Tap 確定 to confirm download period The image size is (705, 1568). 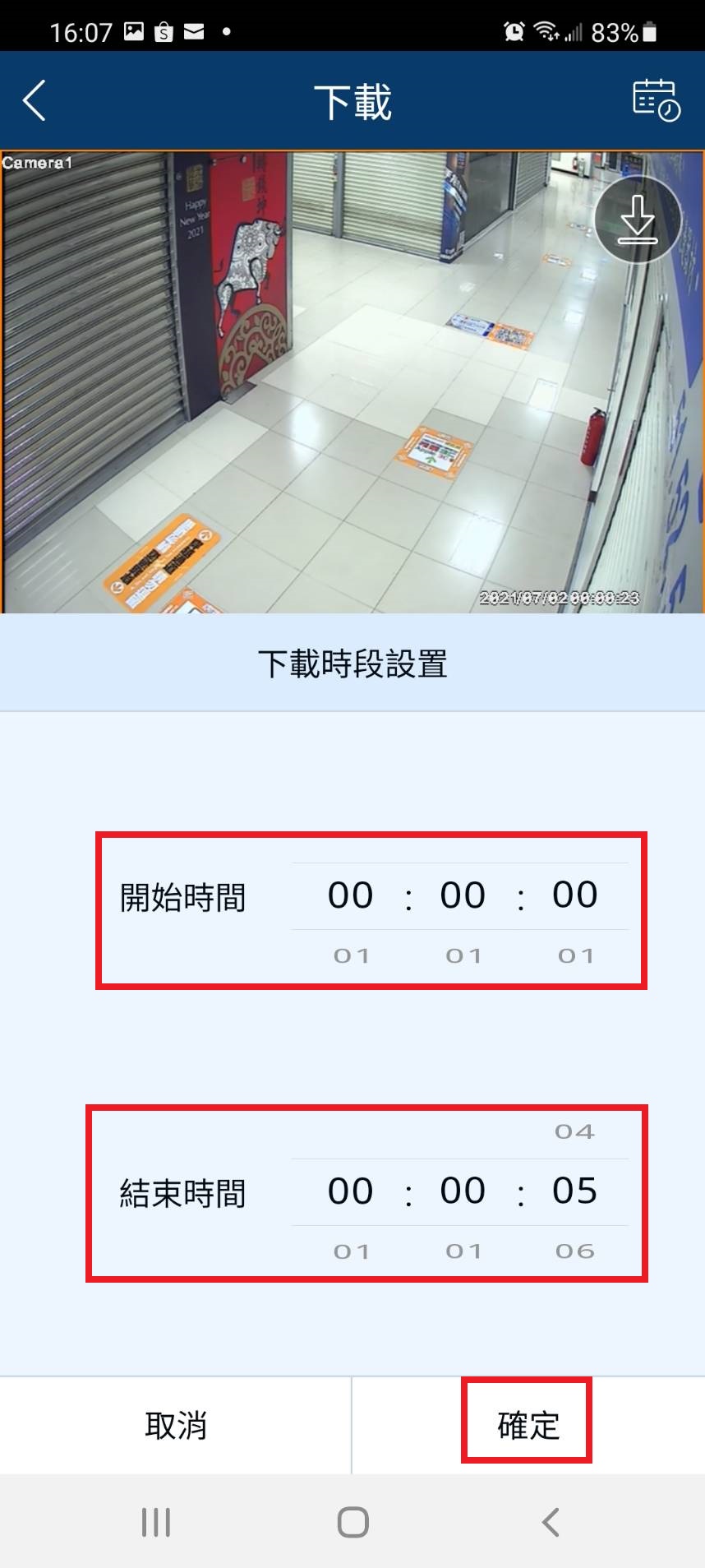pyautogui.click(x=528, y=1425)
